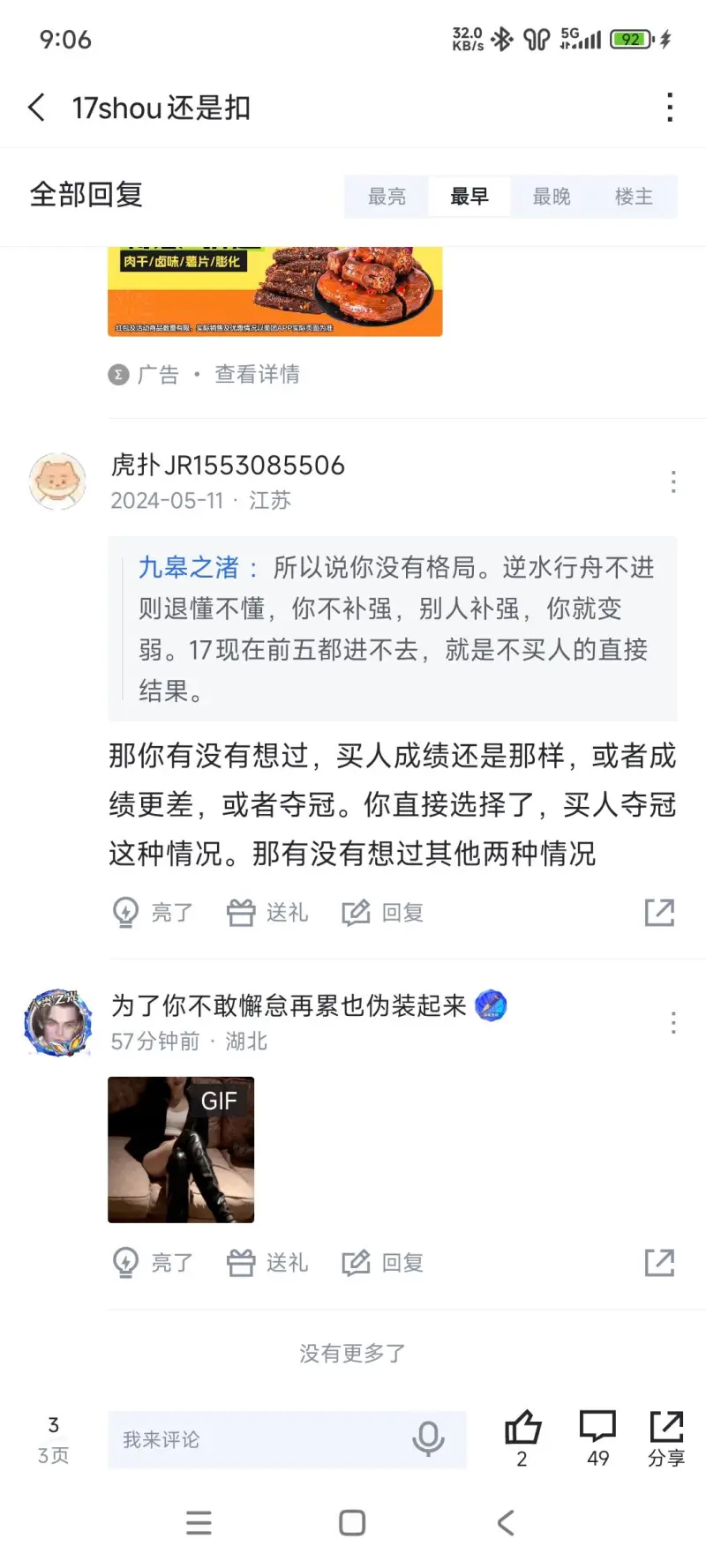Go back using the top-left arrow
This screenshot has height=1568, width=706.
point(37,108)
